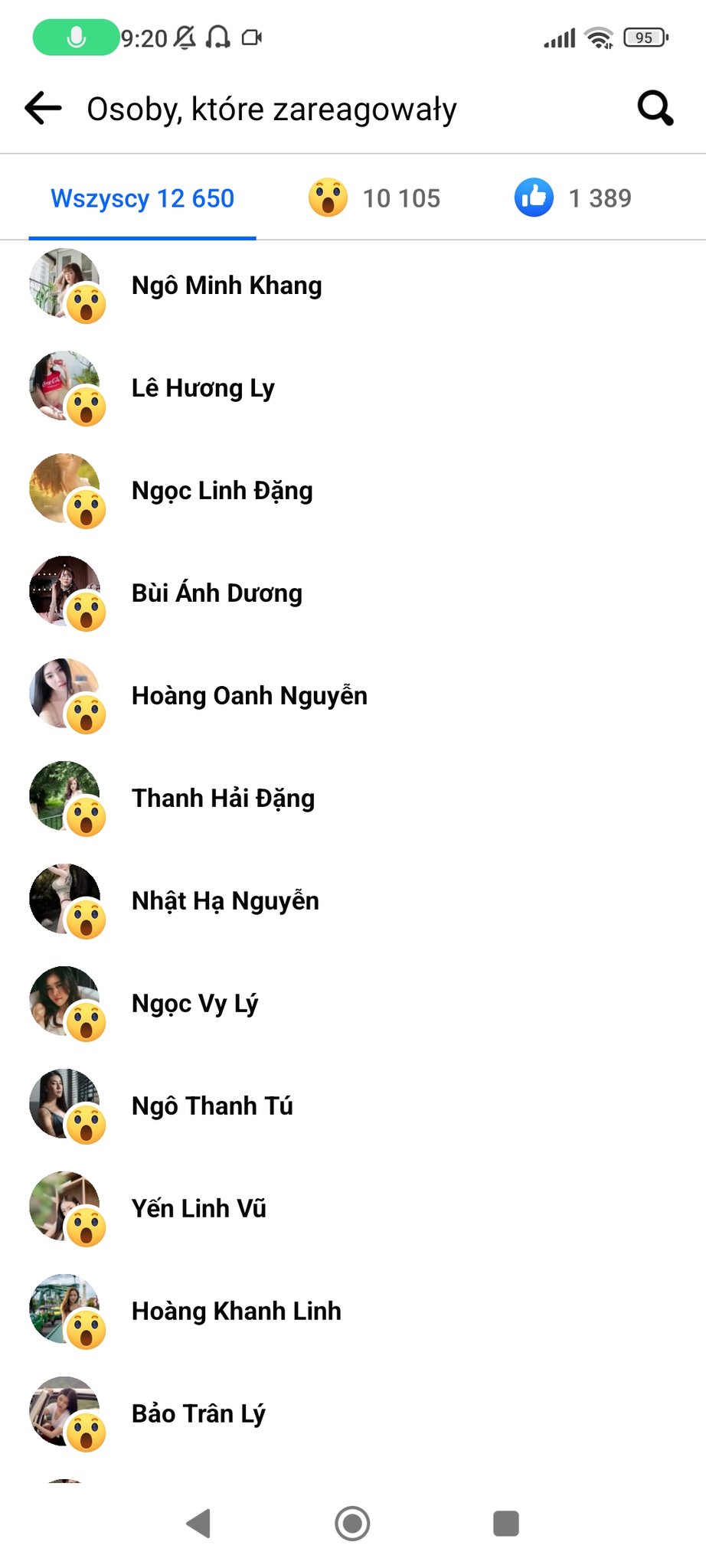706x1568 pixels.
Task: Open Yến Linh Vũ's profile
Action: [199, 1209]
